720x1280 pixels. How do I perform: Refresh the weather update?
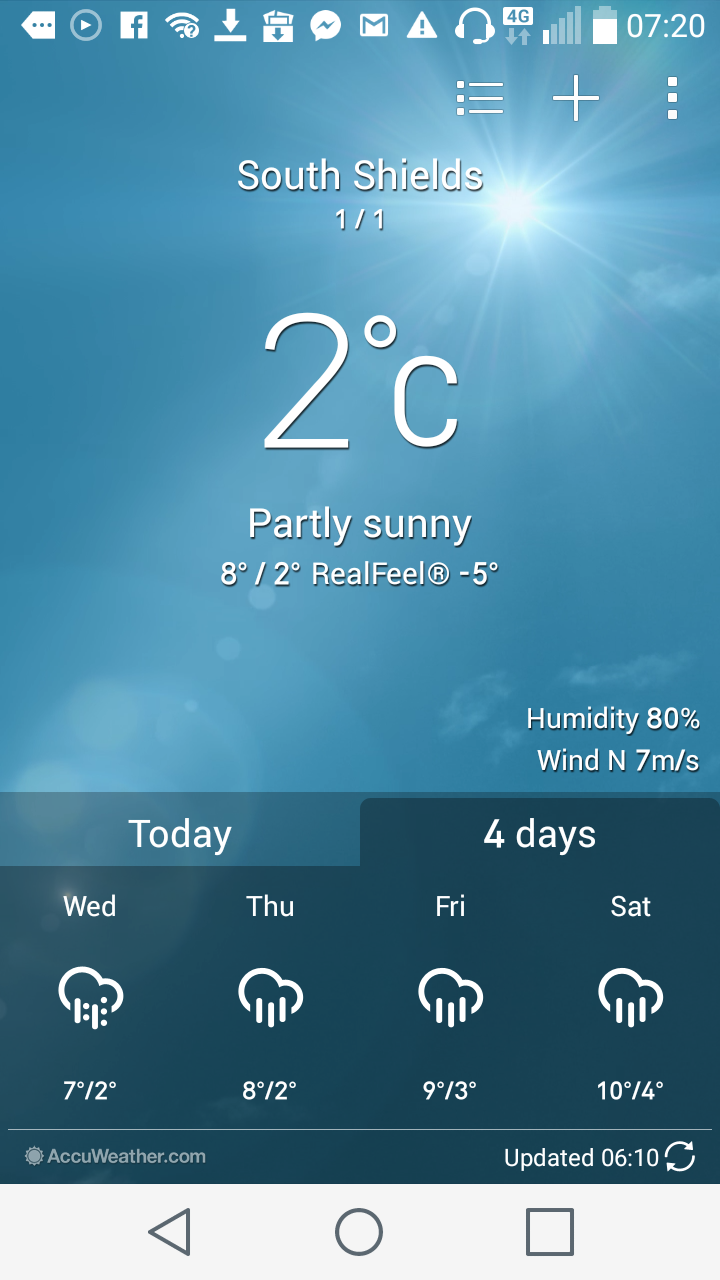pyautogui.click(x=680, y=1157)
